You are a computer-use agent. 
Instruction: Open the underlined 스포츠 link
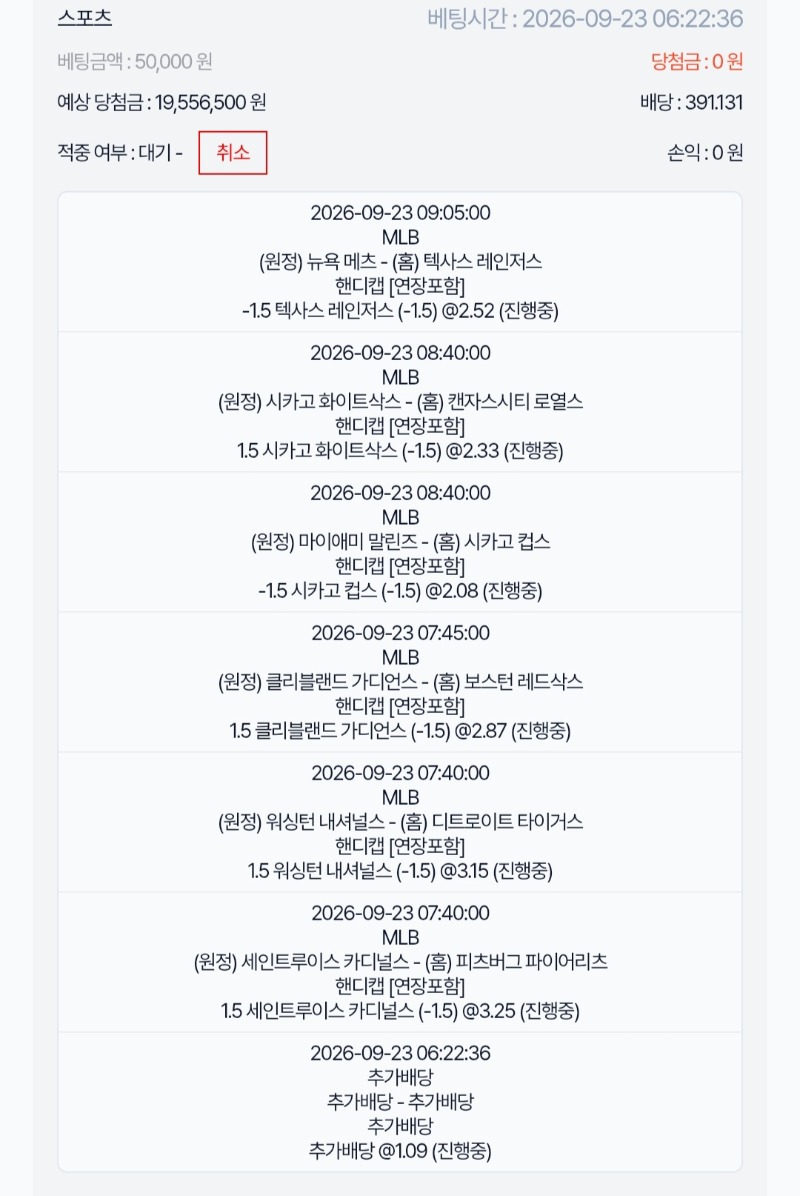85,18
